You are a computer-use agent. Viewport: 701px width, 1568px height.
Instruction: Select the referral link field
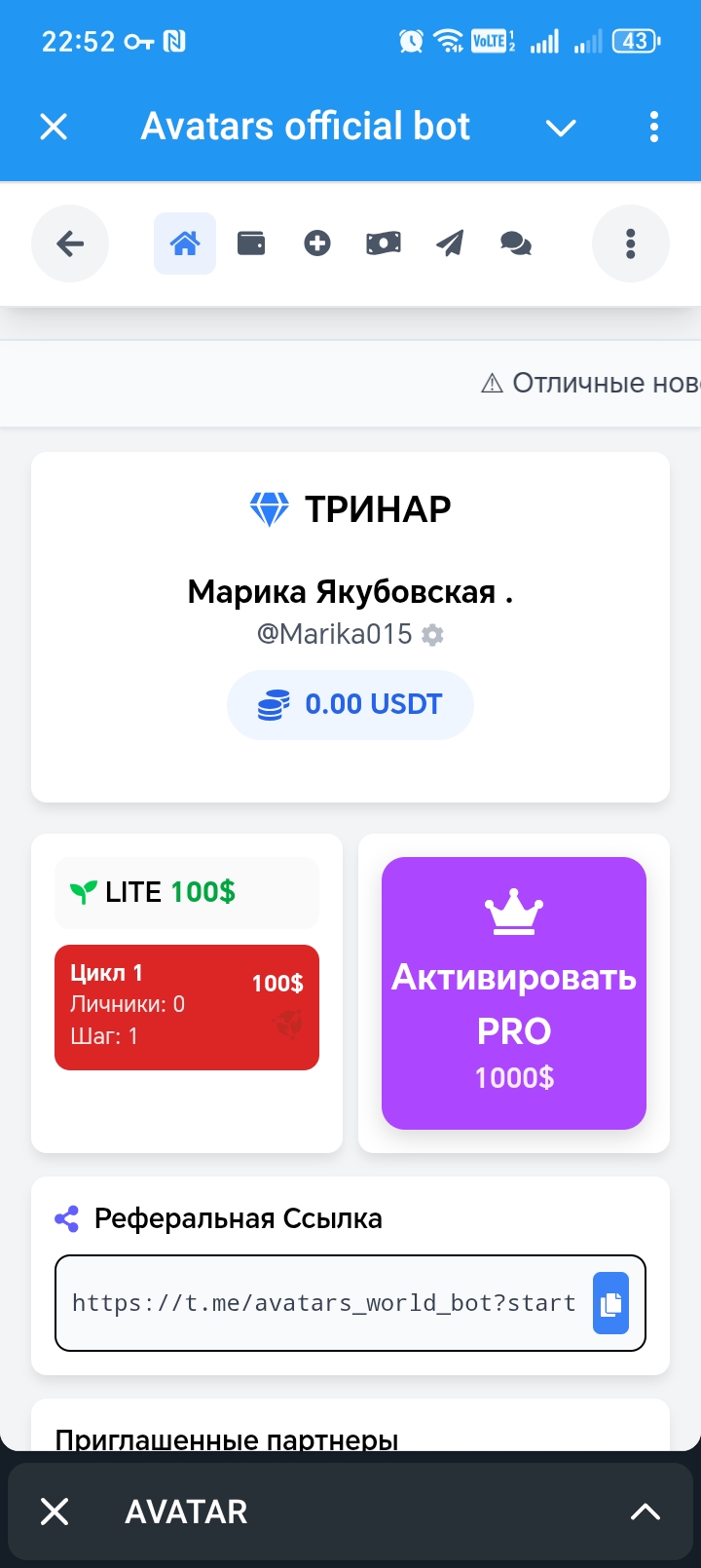point(323,1303)
